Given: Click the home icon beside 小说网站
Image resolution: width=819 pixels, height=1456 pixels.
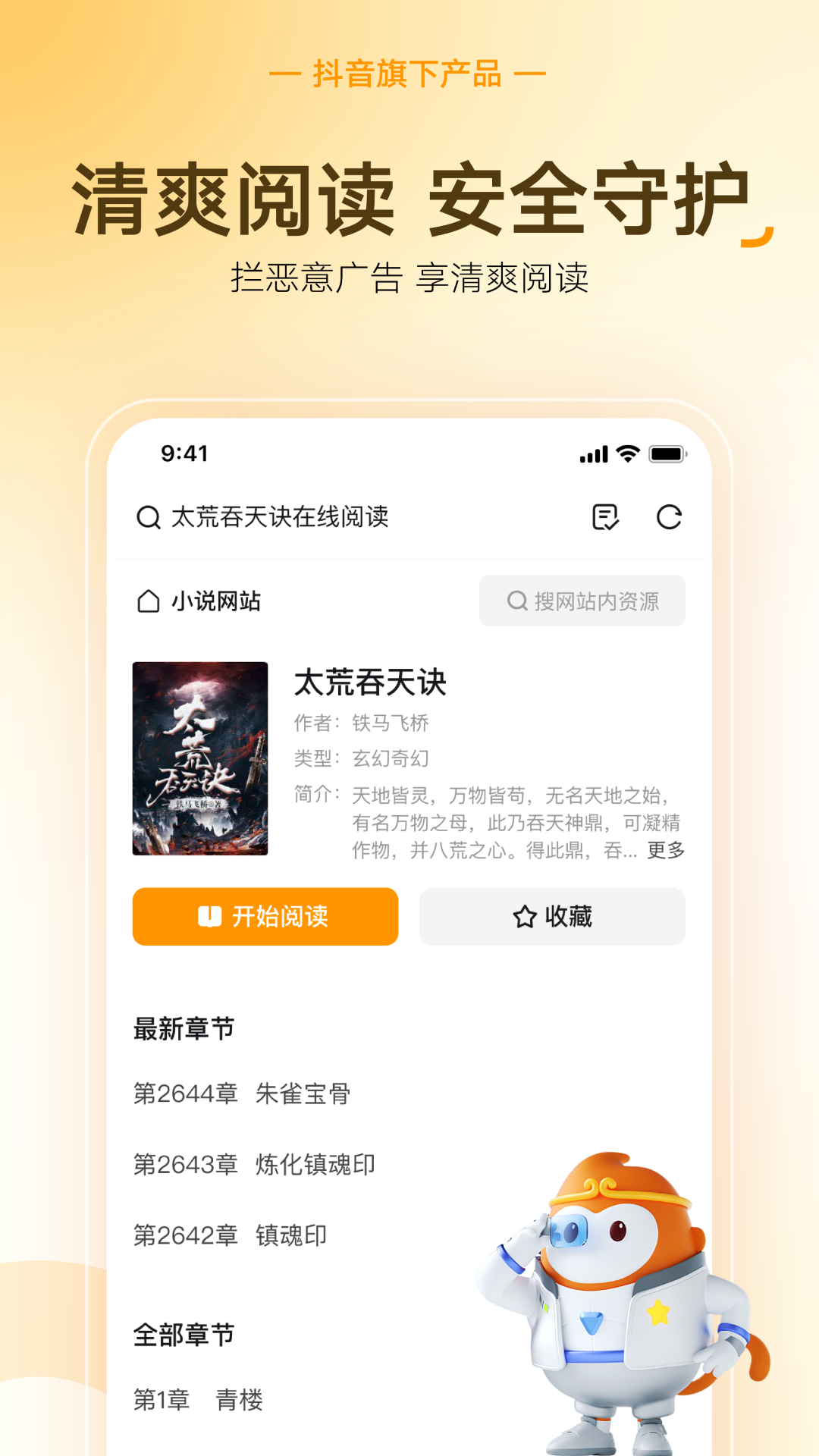Looking at the screenshot, I should (147, 601).
